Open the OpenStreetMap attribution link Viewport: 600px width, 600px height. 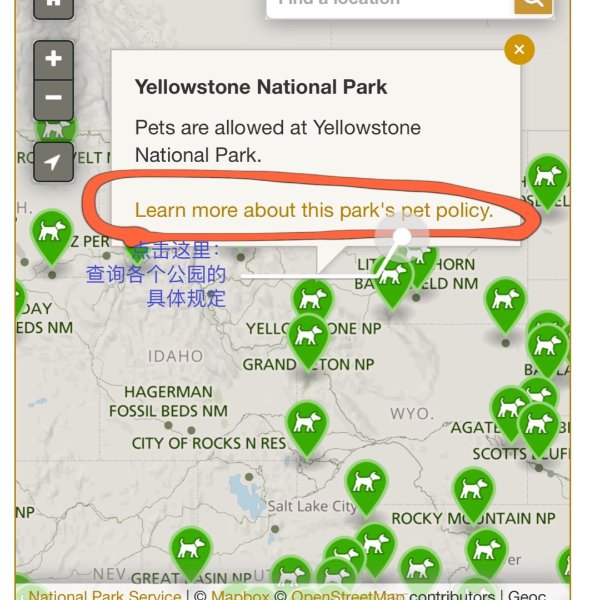coord(347,596)
